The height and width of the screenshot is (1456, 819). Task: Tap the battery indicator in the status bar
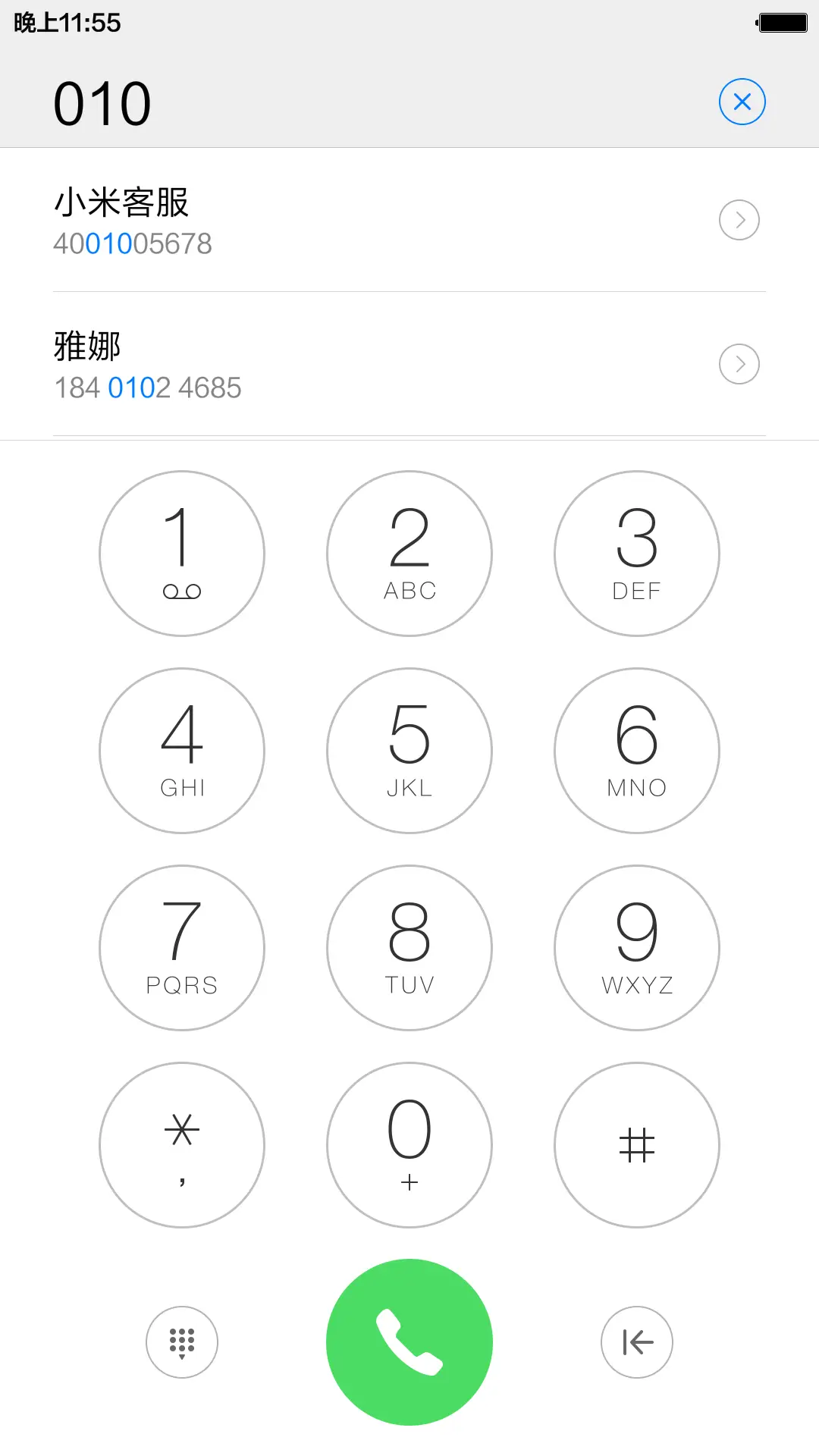782,23
